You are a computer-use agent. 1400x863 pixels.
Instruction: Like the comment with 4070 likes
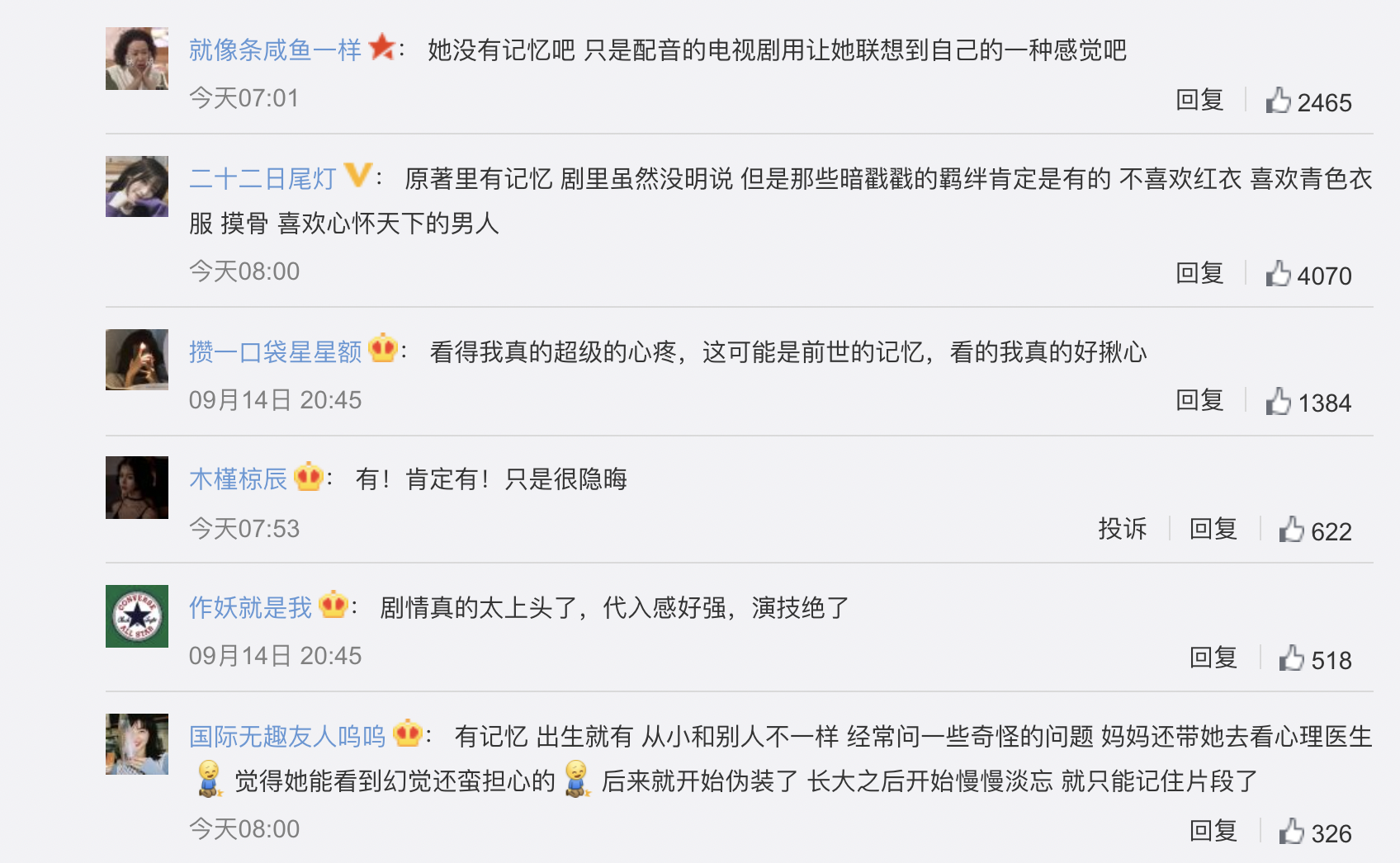[x=1279, y=274]
